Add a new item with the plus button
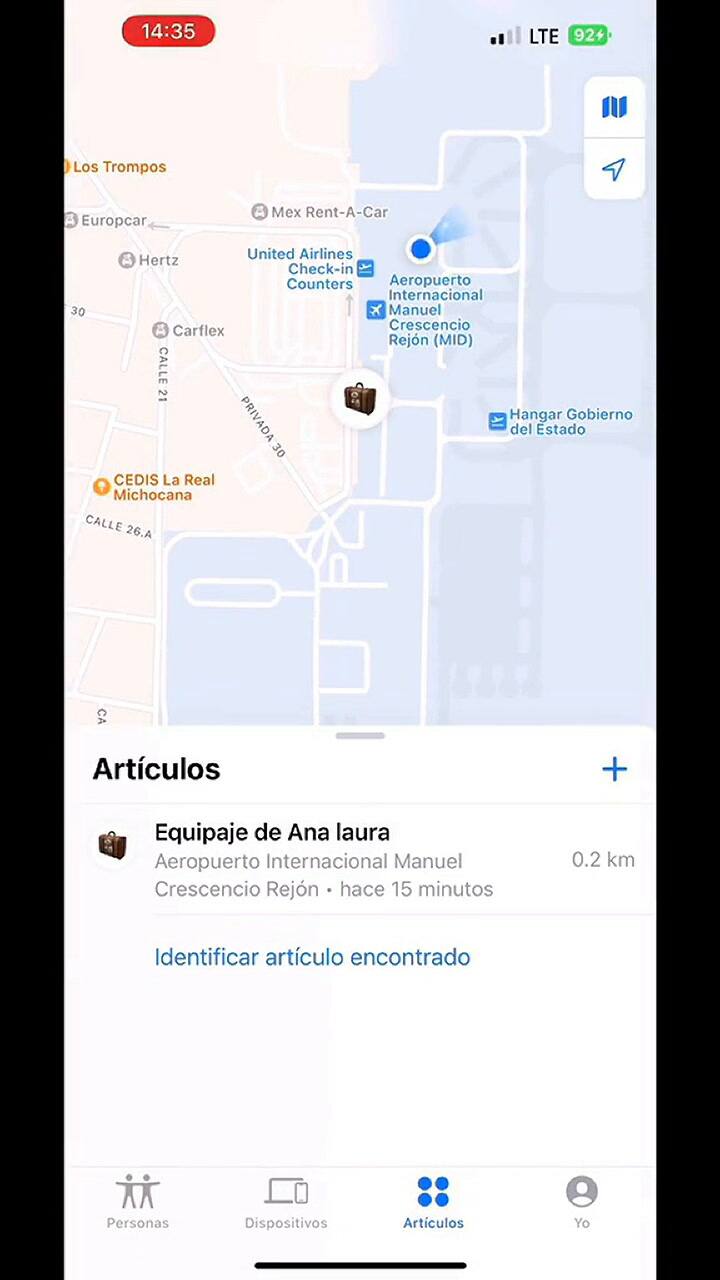This screenshot has height=1280, width=720. pyautogui.click(x=614, y=769)
